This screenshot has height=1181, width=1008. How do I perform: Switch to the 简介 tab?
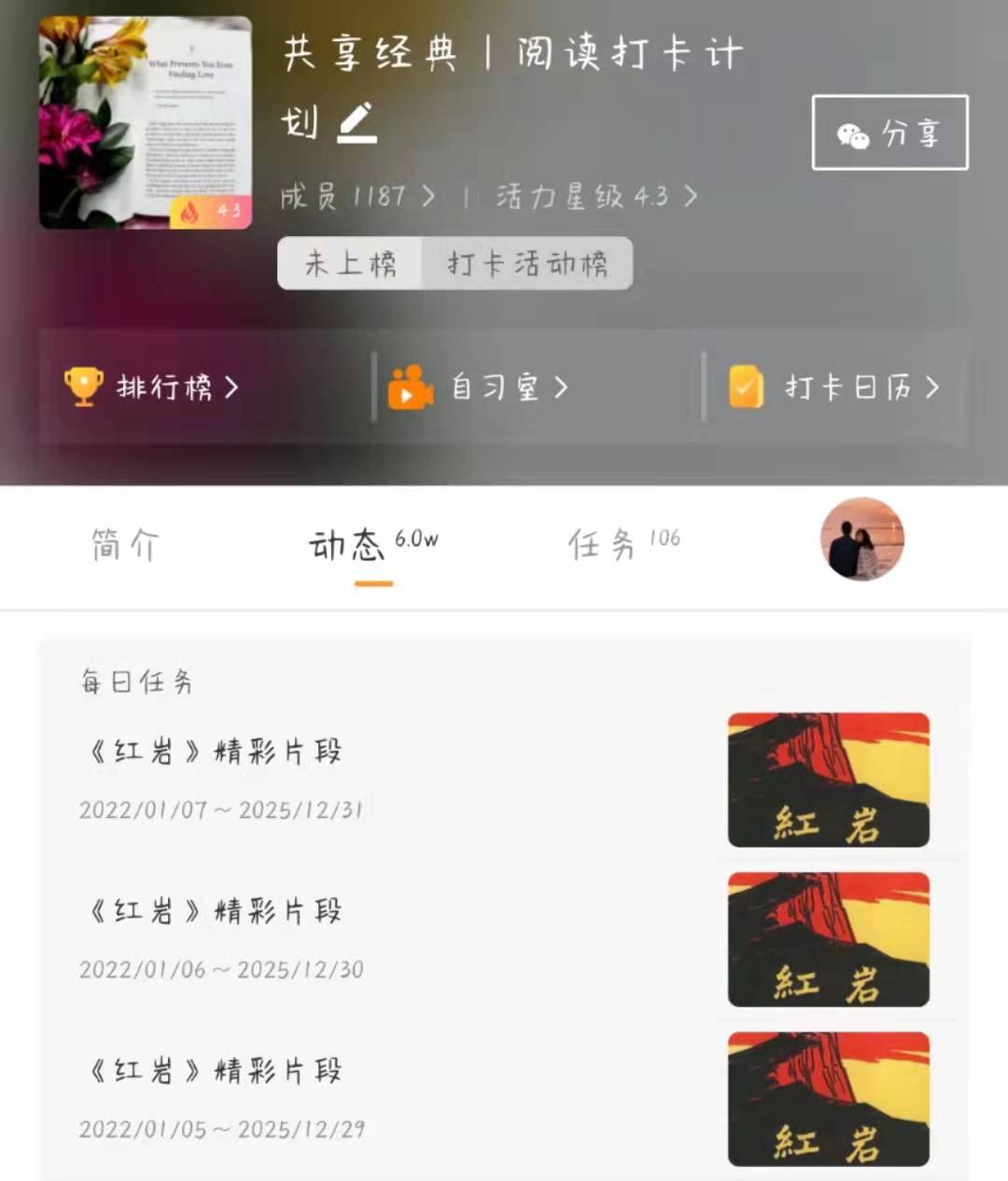[x=125, y=544]
